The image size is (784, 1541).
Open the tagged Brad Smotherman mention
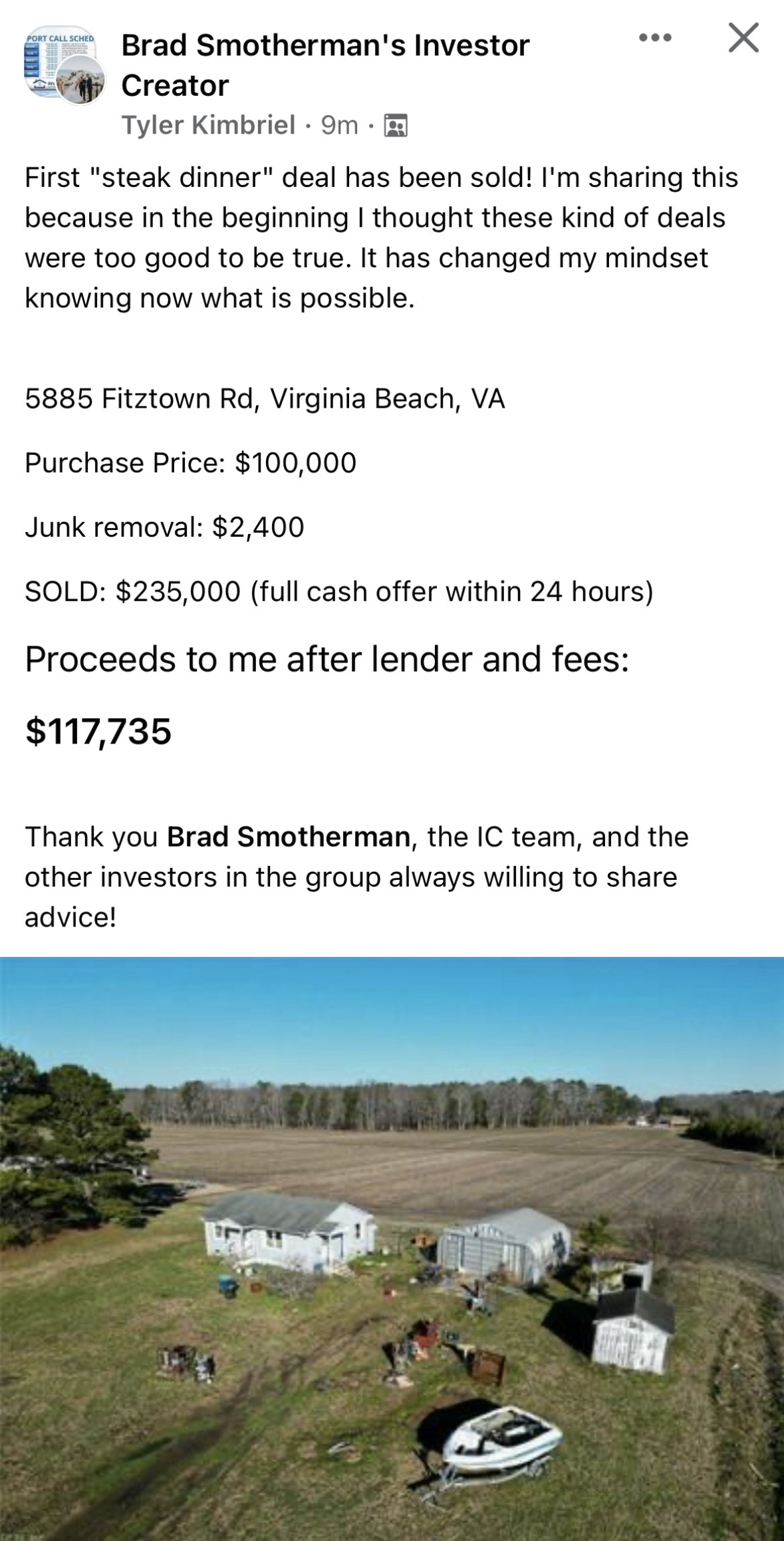288,837
